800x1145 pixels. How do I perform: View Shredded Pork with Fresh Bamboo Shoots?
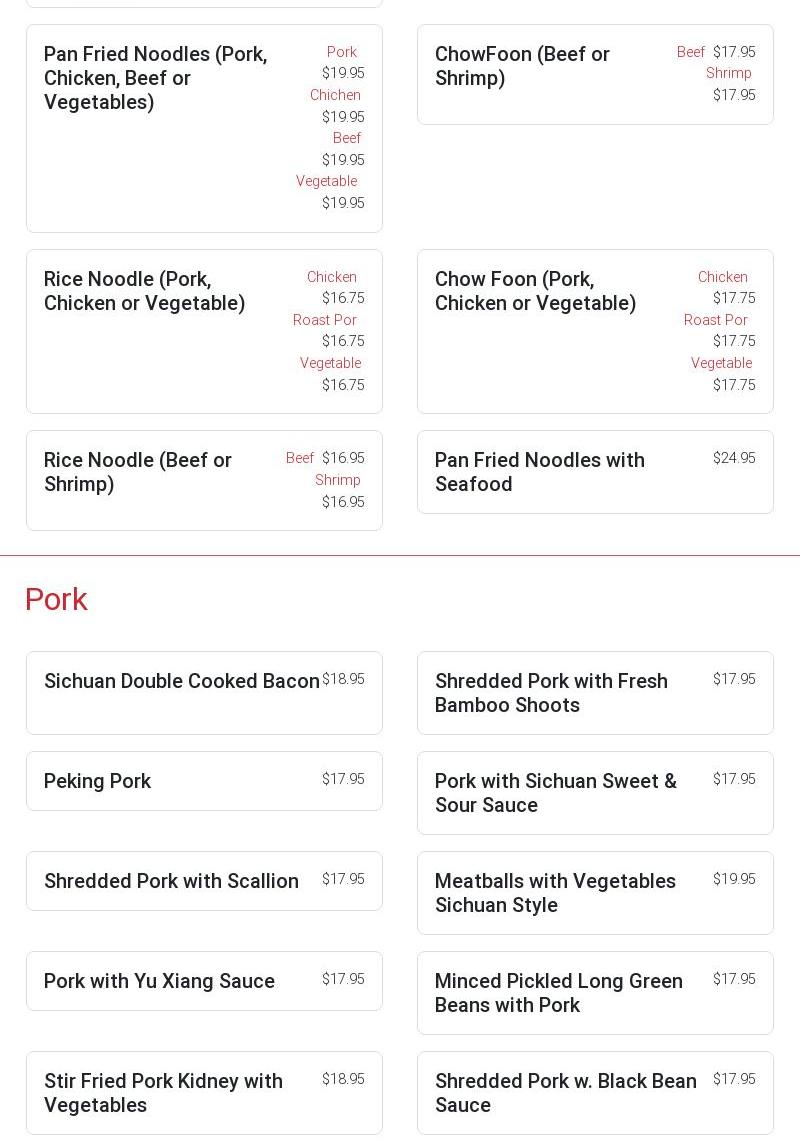click(x=551, y=693)
